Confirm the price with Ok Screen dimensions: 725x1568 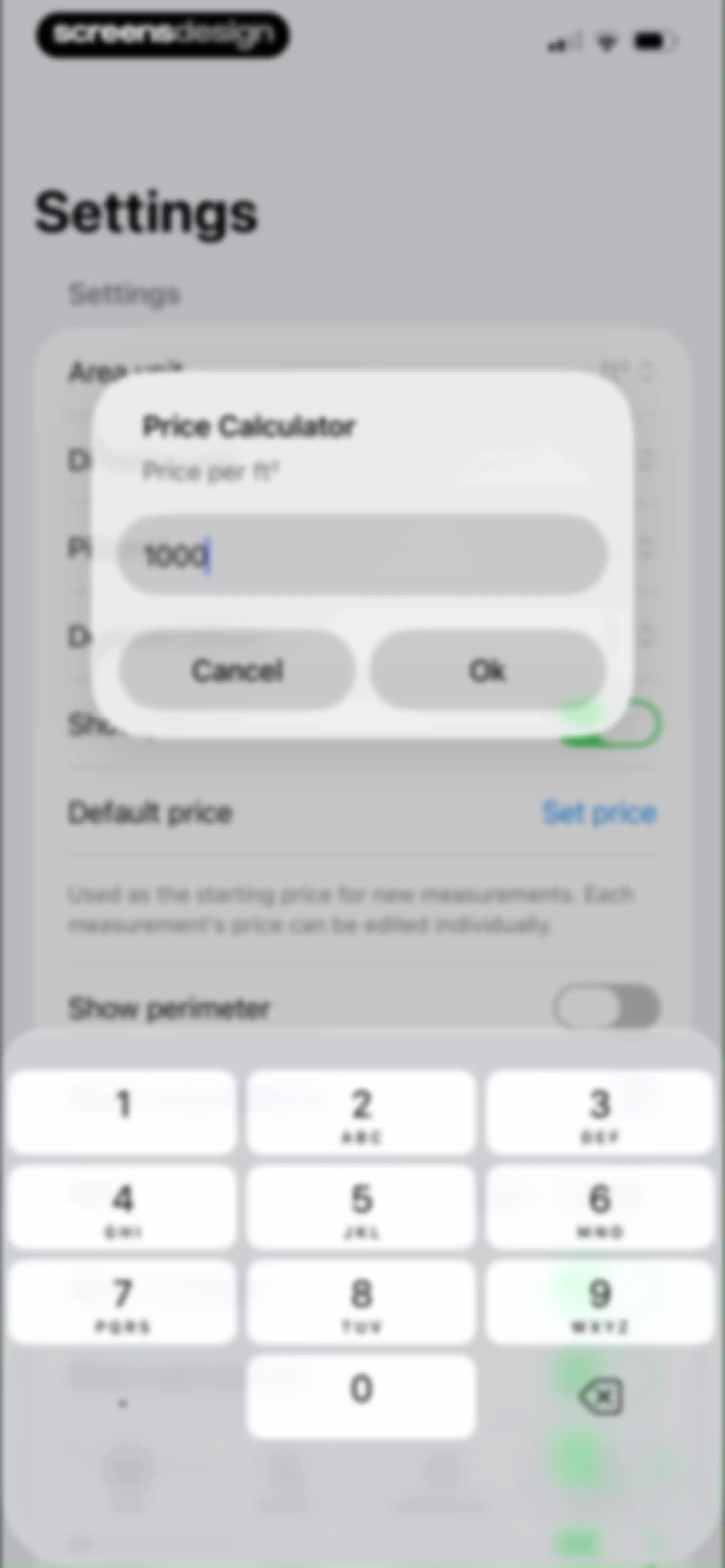(488, 670)
